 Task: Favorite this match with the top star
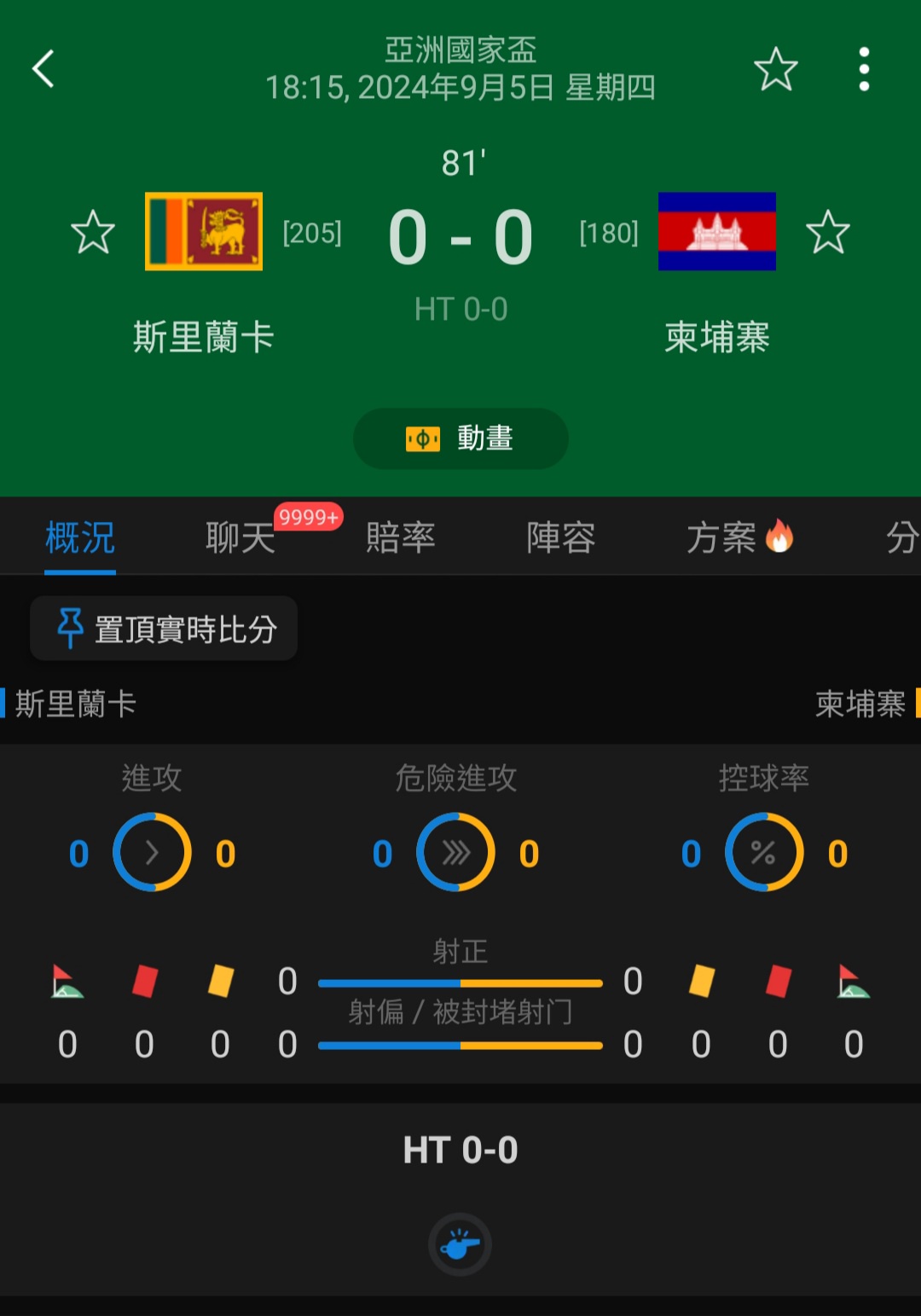click(x=775, y=69)
